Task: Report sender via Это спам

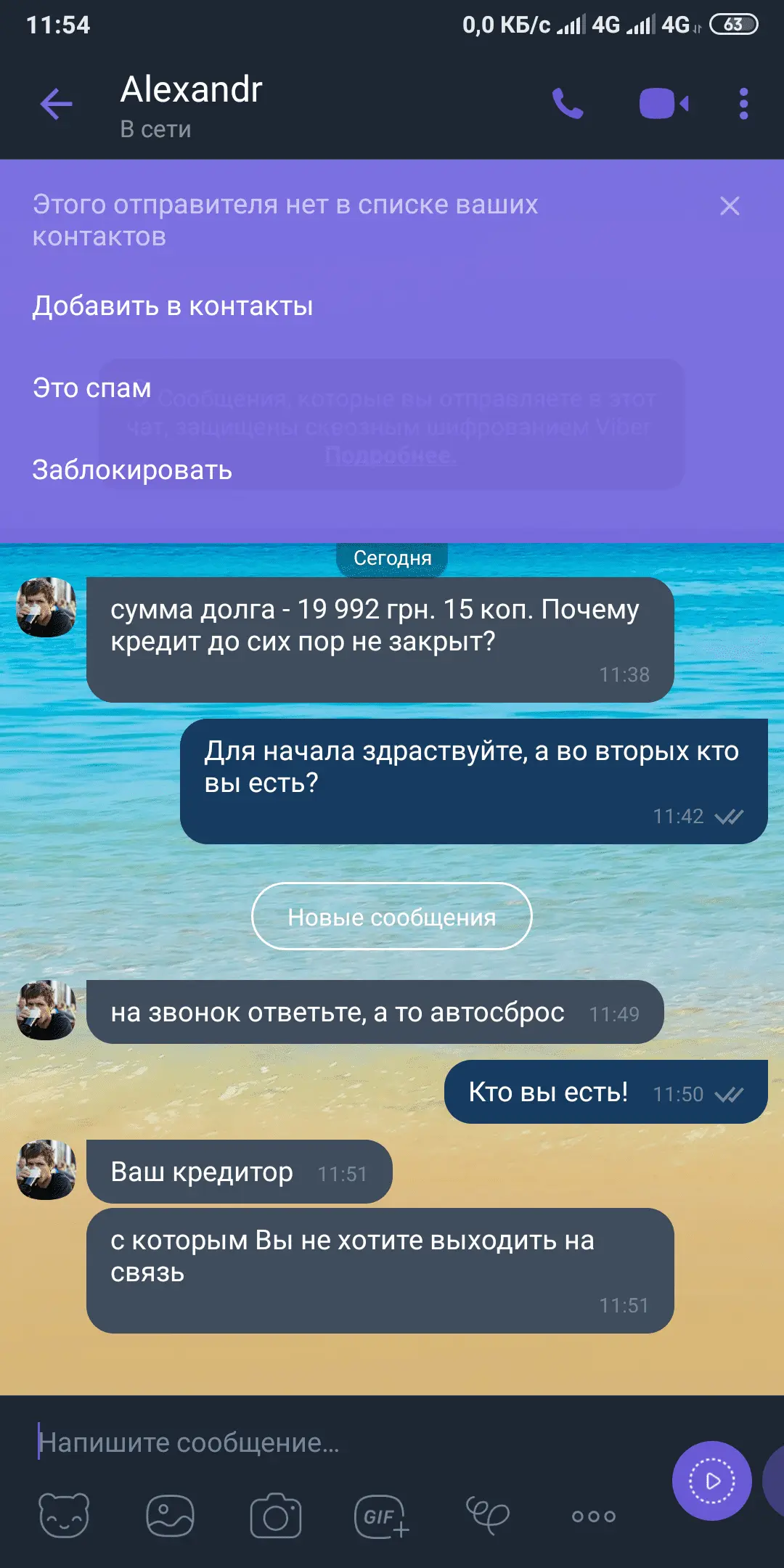Action: pyautogui.click(x=92, y=388)
